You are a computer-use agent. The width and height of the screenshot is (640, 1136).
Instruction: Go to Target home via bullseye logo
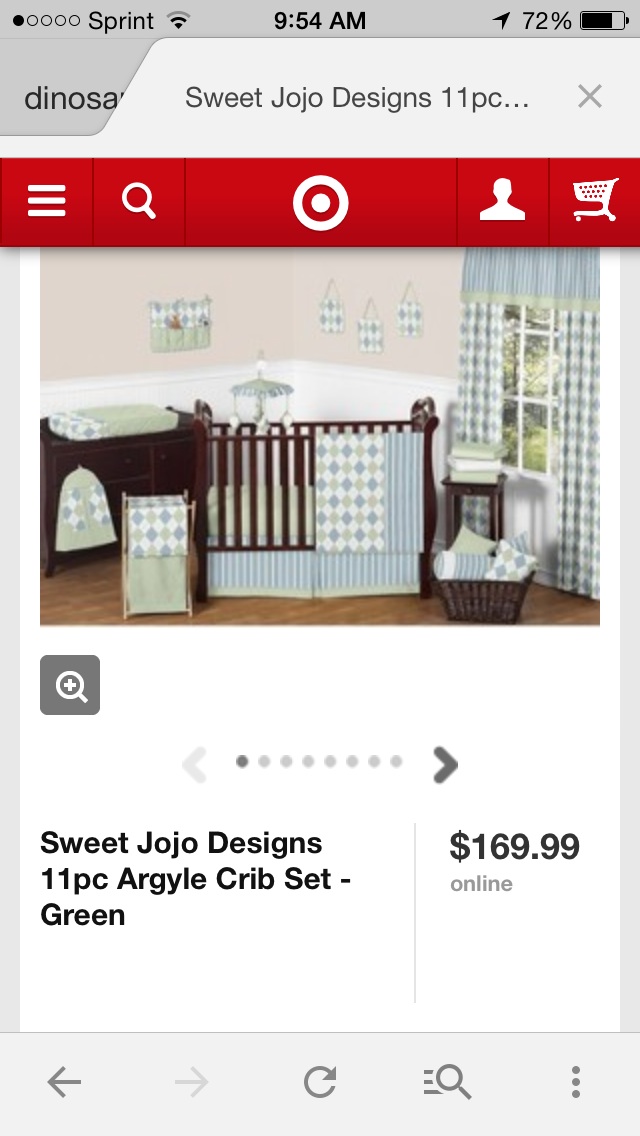click(x=320, y=202)
